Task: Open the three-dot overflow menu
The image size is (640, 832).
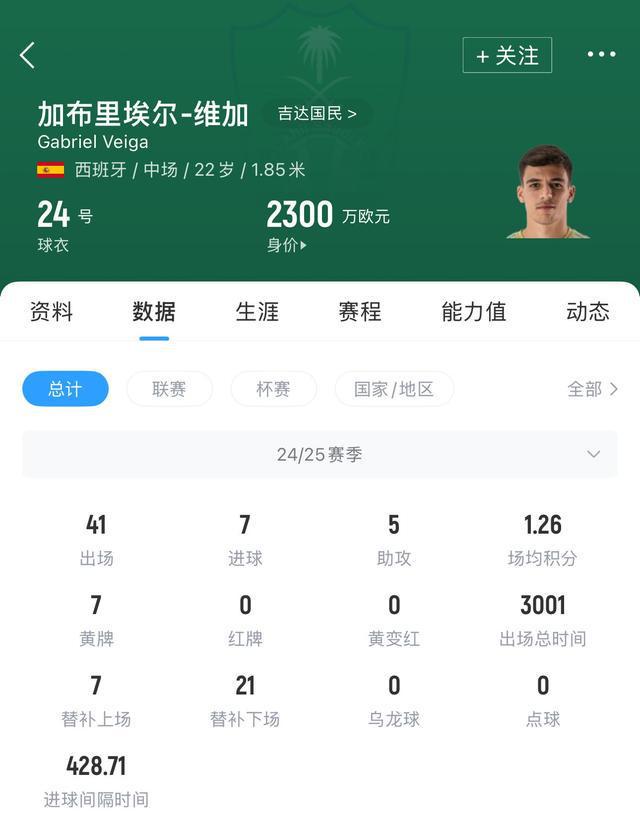Action: [601, 54]
